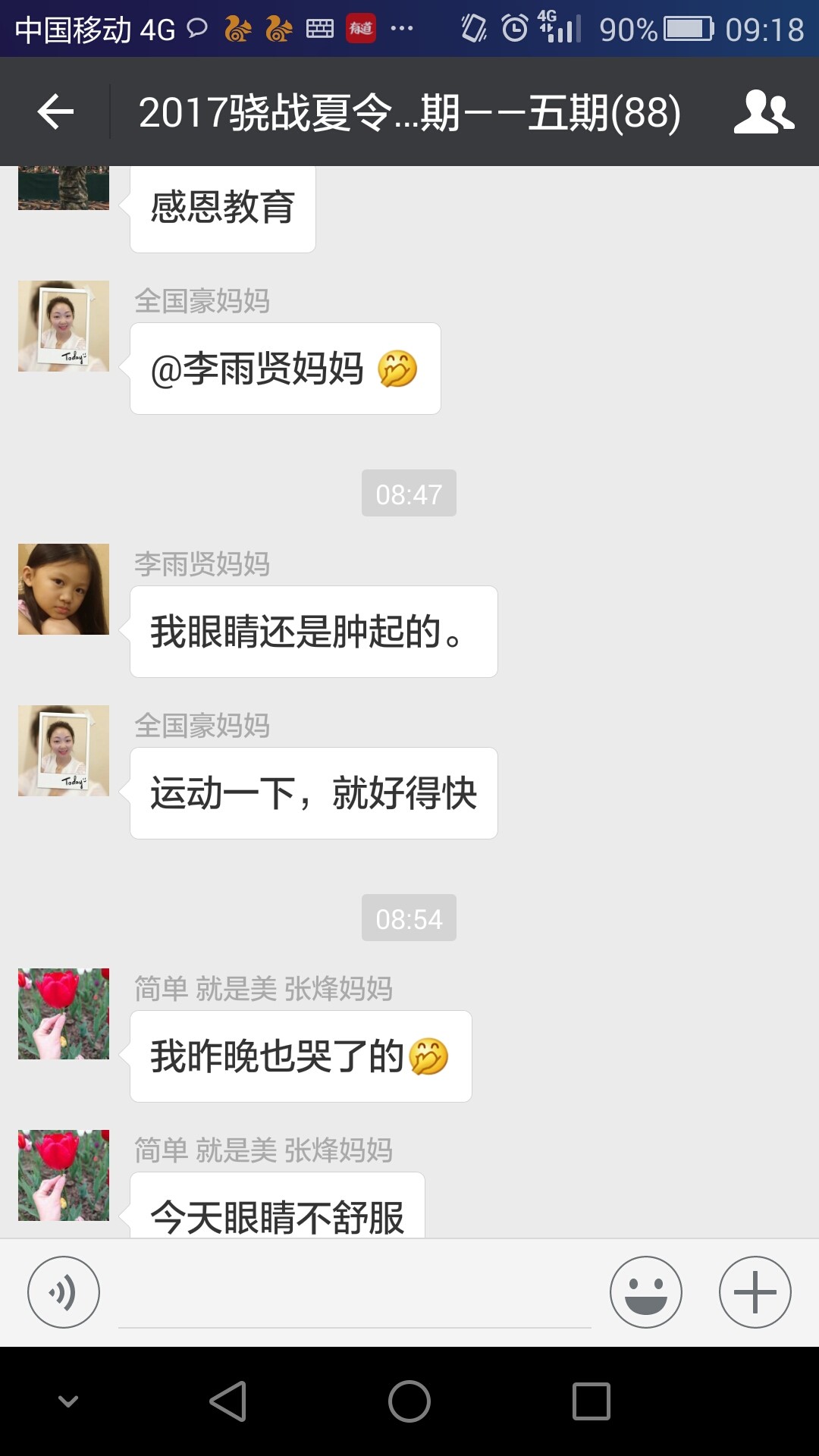
Task: Open the emoji sticker panel
Action: click(646, 1292)
